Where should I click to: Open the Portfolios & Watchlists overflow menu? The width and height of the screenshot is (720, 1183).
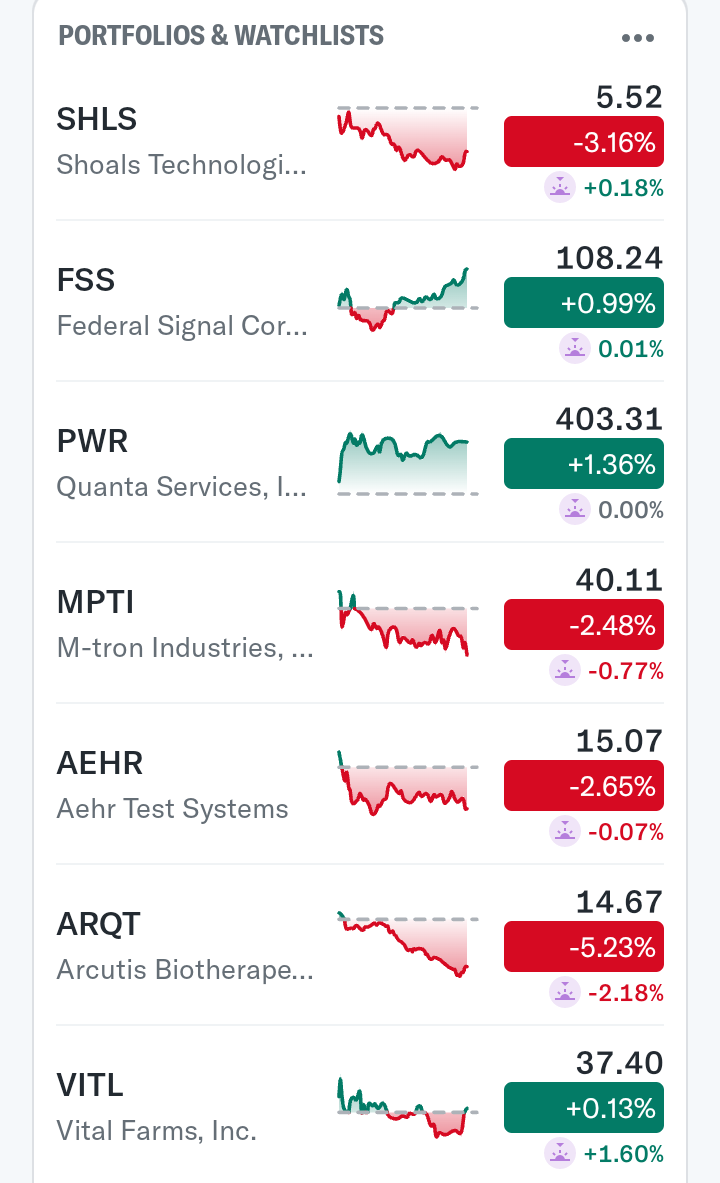tap(638, 38)
